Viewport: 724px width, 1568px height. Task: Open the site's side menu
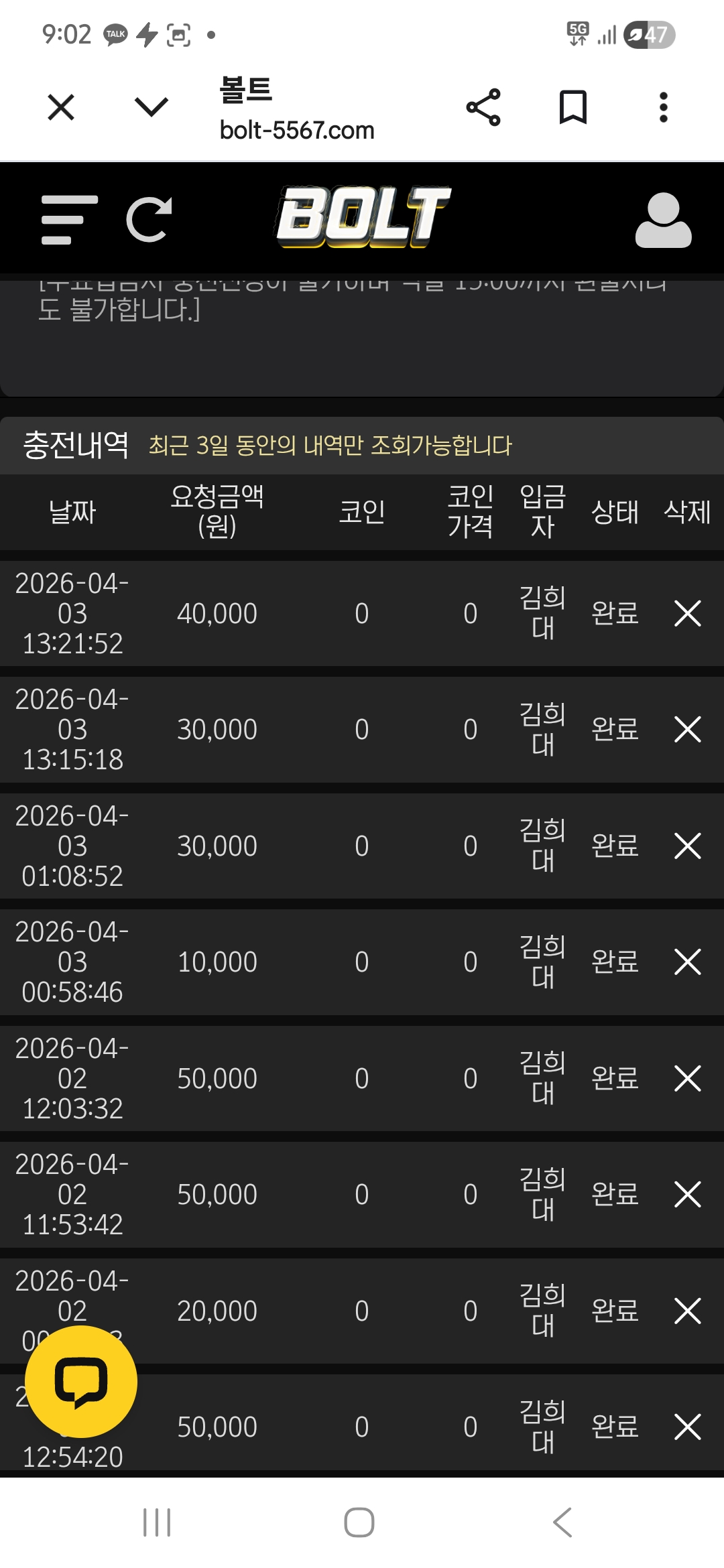[69, 220]
